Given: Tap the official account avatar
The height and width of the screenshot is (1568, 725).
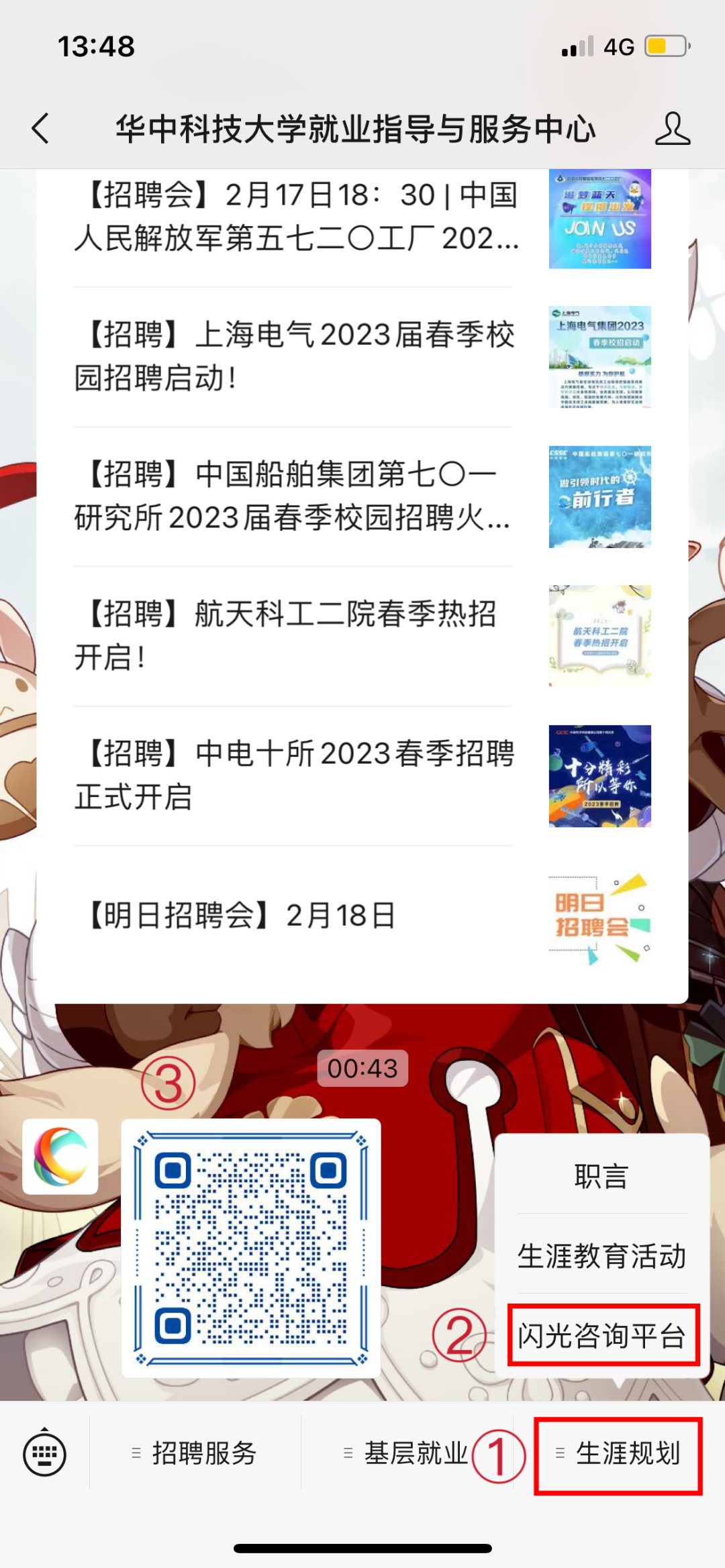Looking at the screenshot, I should click(x=60, y=1156).
